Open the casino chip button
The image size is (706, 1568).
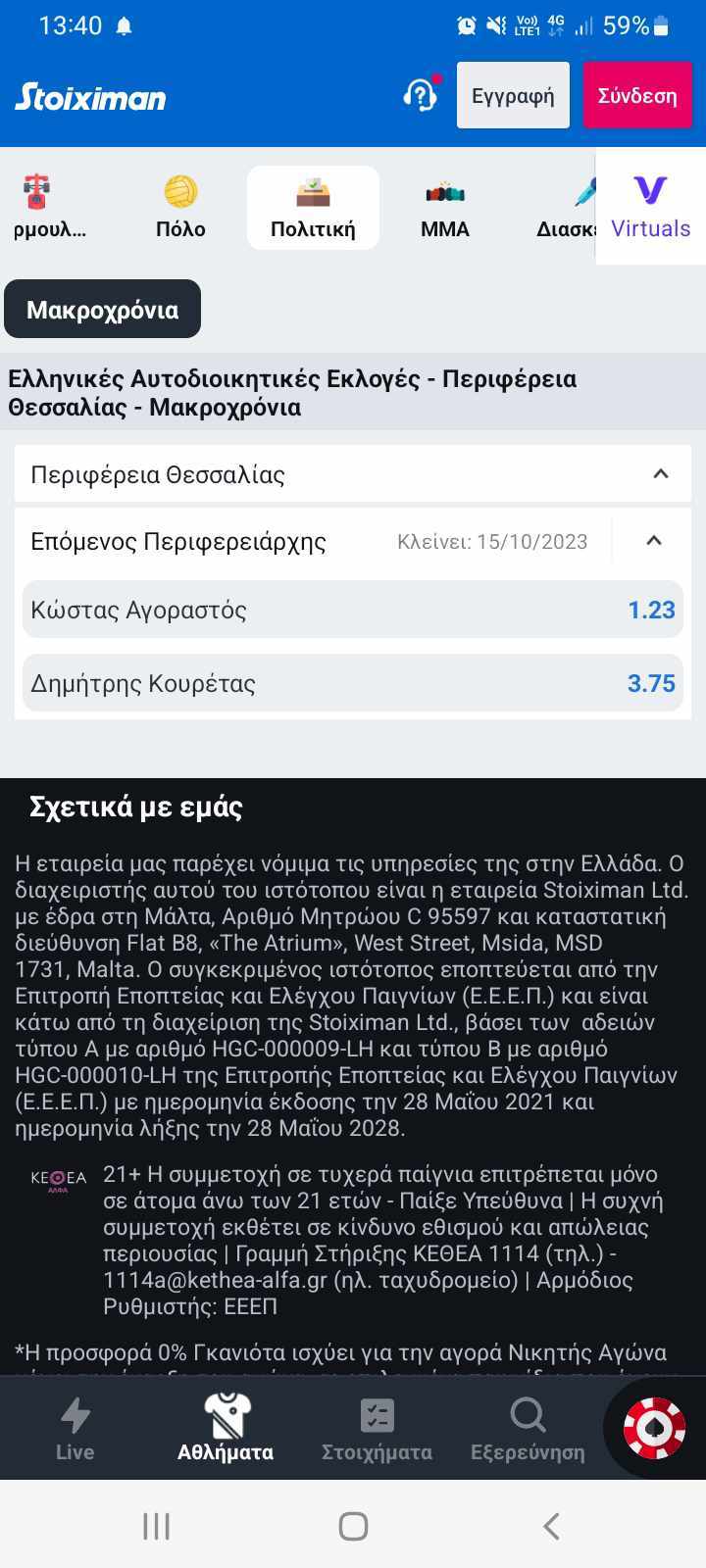[654, 1427]
